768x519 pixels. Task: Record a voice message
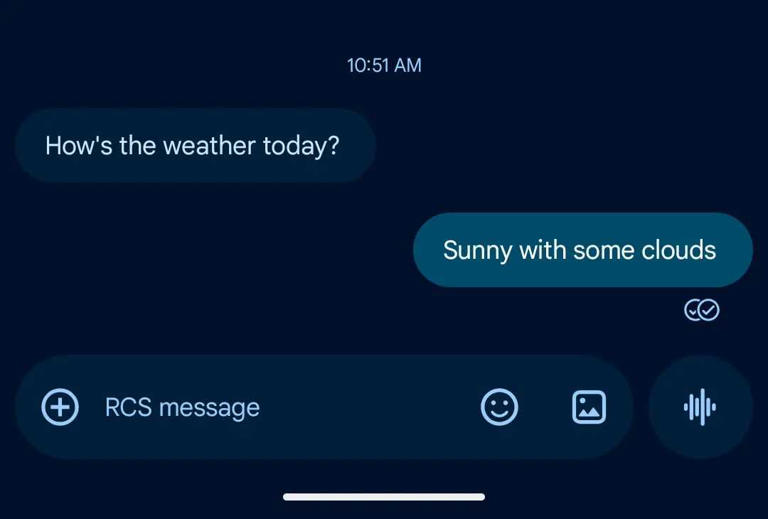(x=700, y=407)
